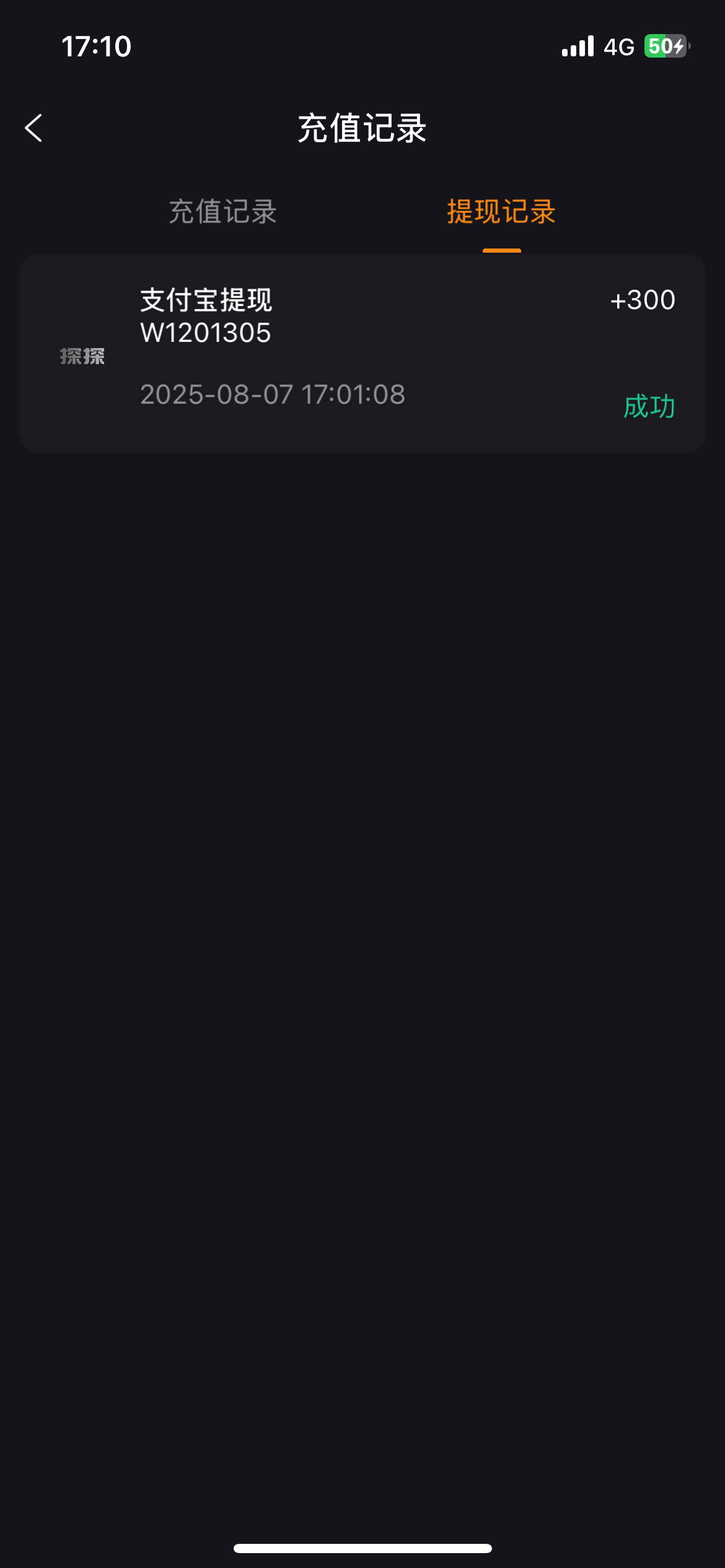Go back using the top-left arrow

pyautogui.click(x=34, y=128)
